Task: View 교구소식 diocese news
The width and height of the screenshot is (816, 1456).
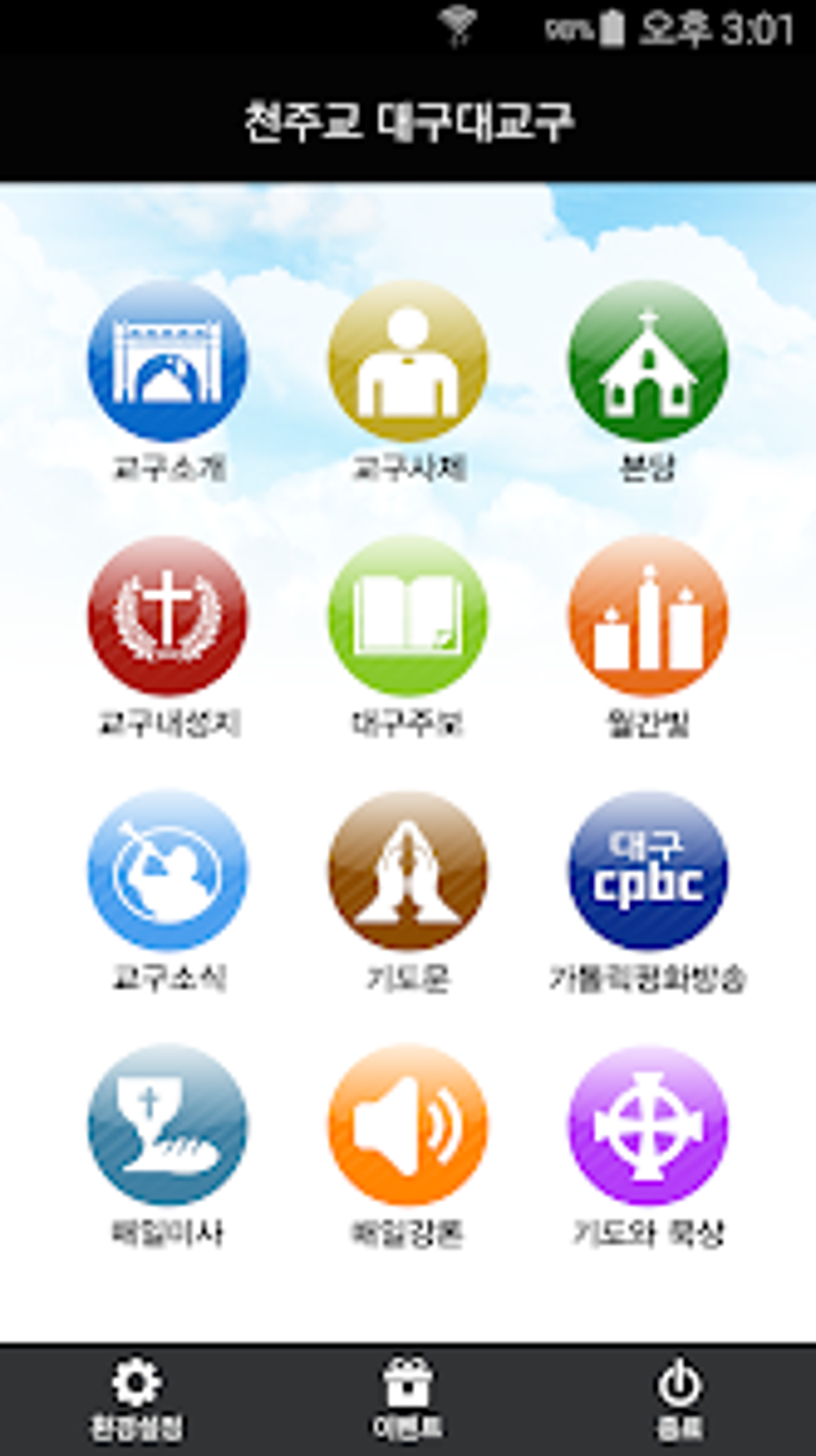Action: coord(168,870)
